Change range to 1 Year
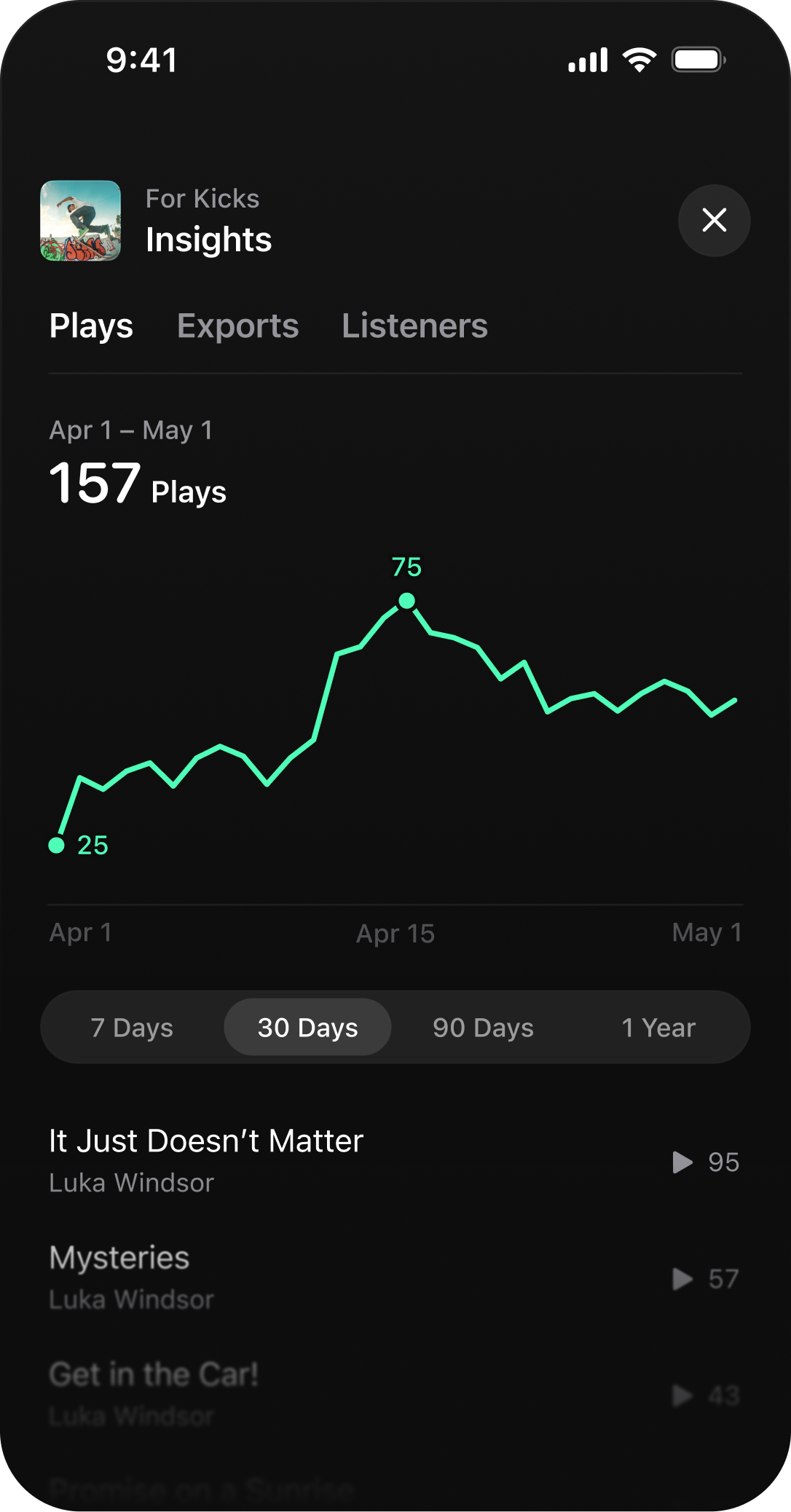This screenshot has width=791, height=1512. pos(658,1028)
